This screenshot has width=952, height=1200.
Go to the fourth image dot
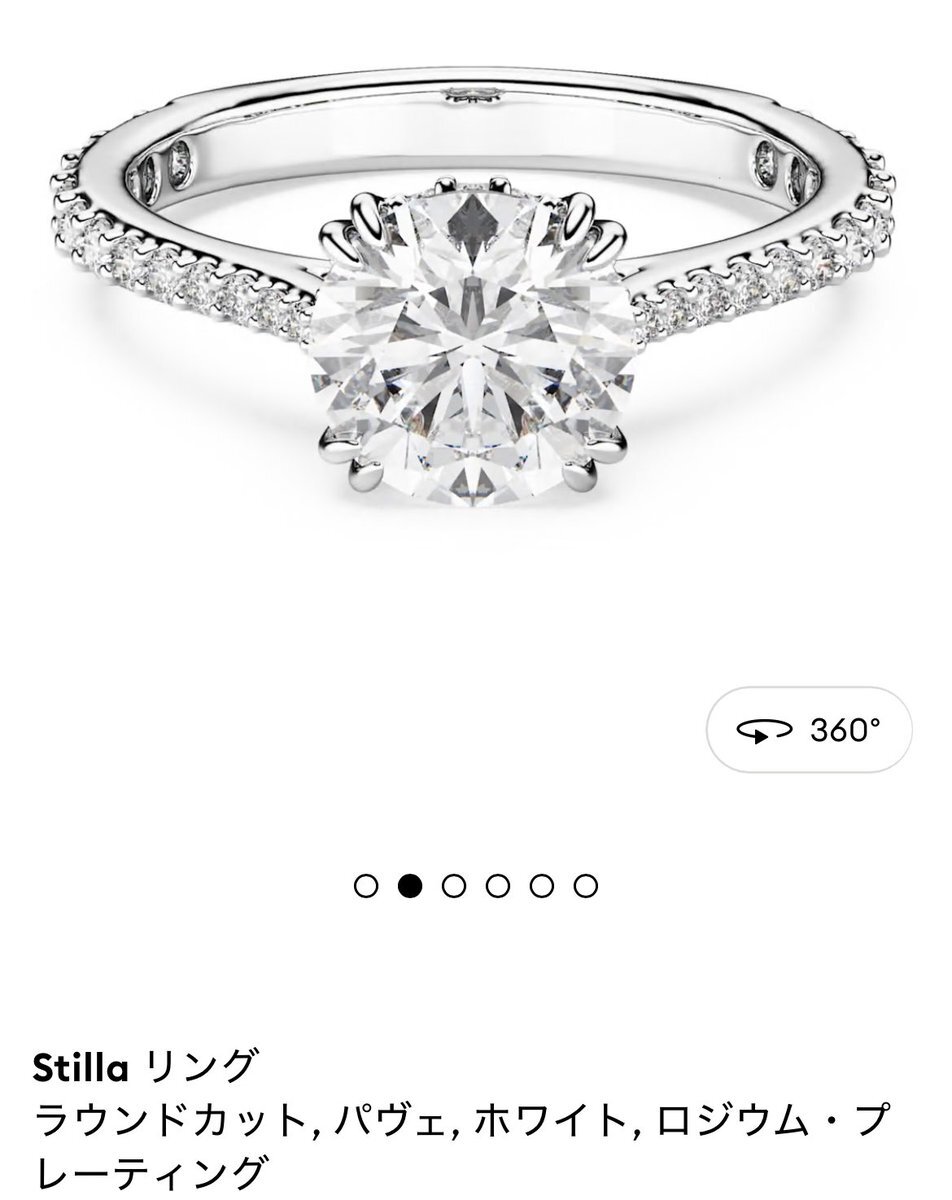(498, 885)
